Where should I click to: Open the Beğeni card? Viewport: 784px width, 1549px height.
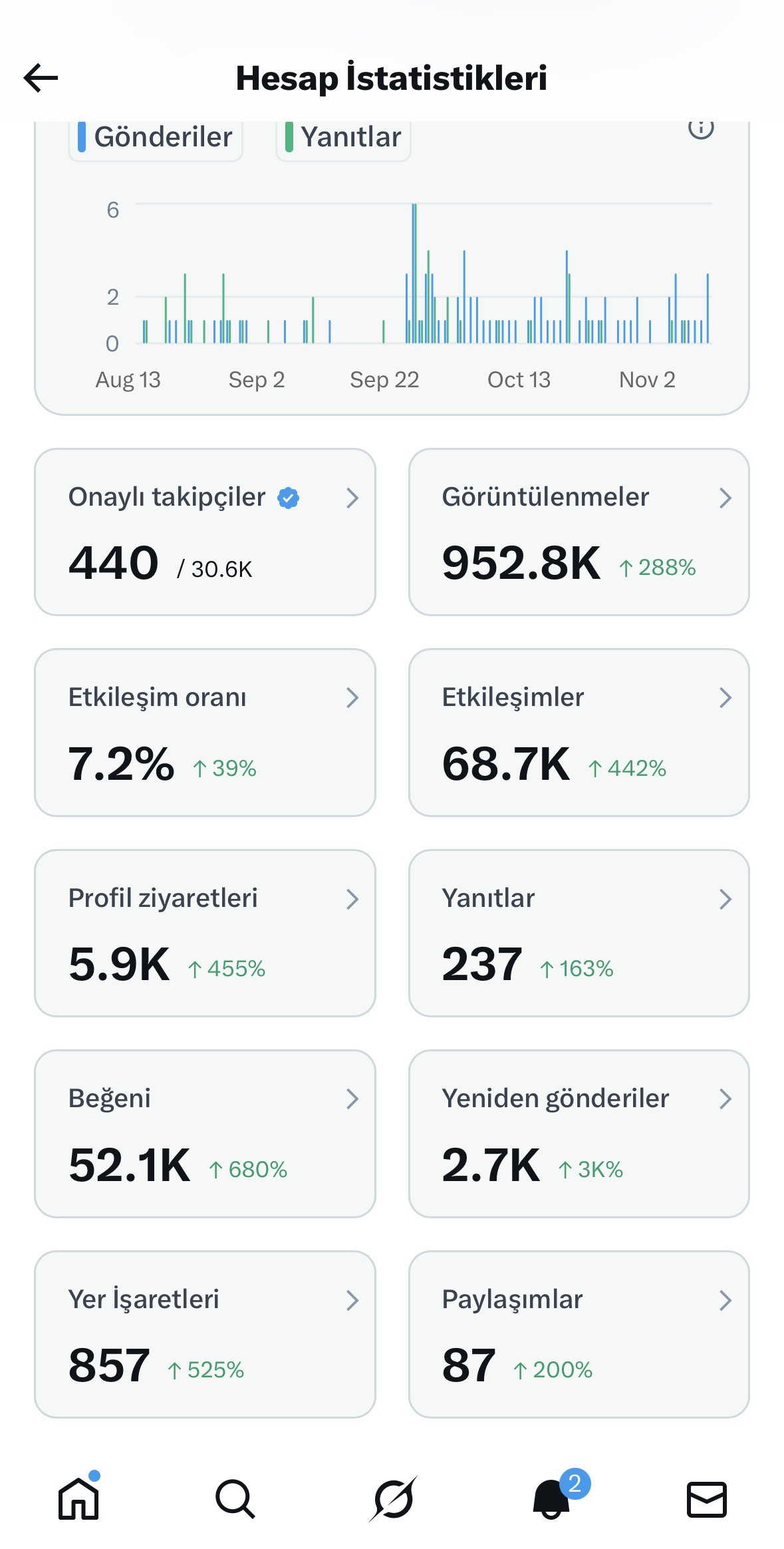coord(205,1134)
